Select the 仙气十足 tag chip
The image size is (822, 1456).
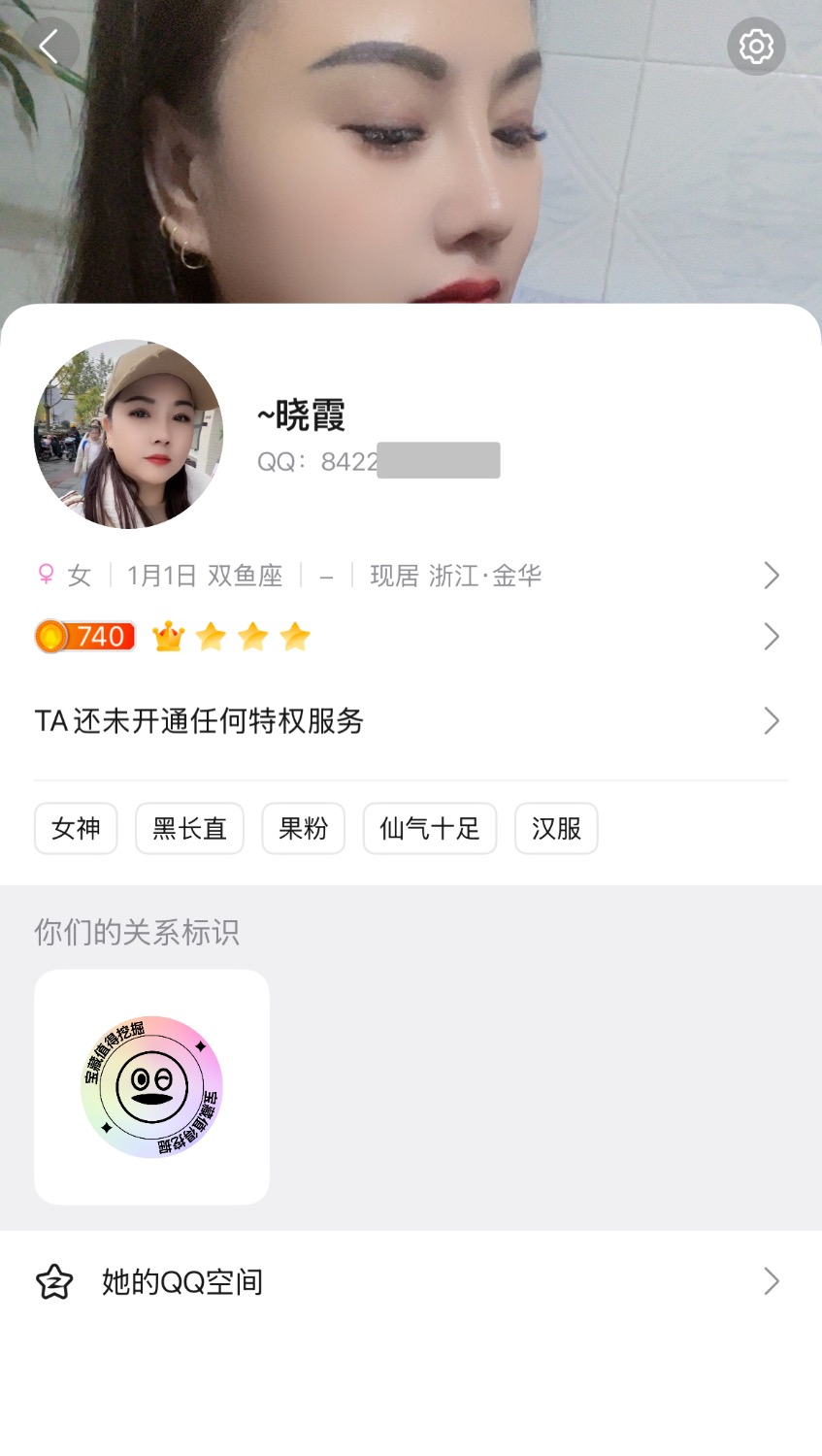point(429,829)
